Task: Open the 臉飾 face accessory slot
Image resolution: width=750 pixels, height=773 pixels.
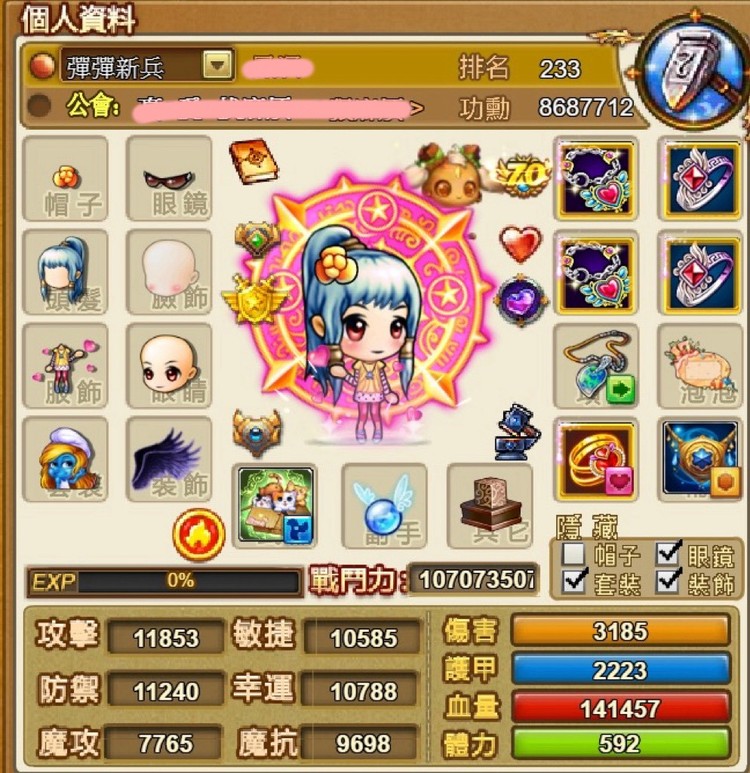Action: tap(169, 272)
